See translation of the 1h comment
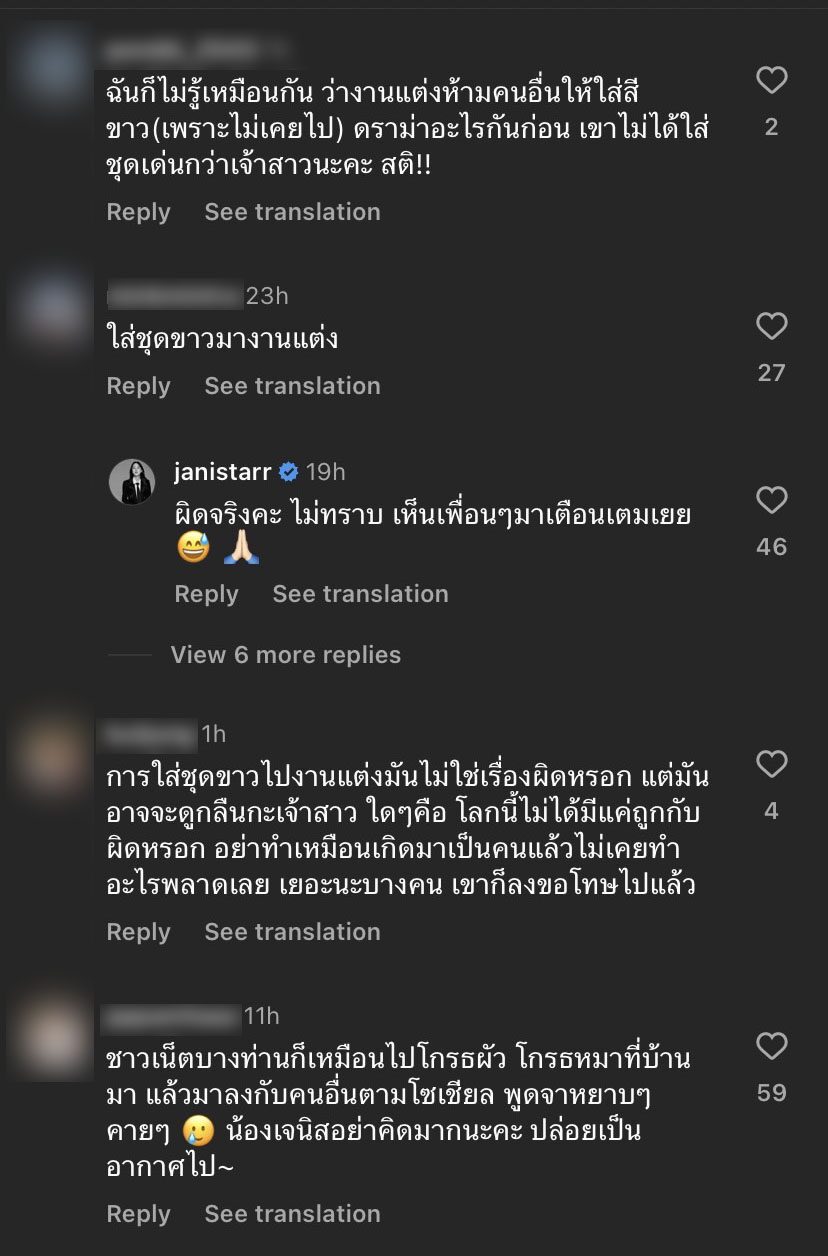Viewport: 828px width, 1256px height. coord(292,932)
